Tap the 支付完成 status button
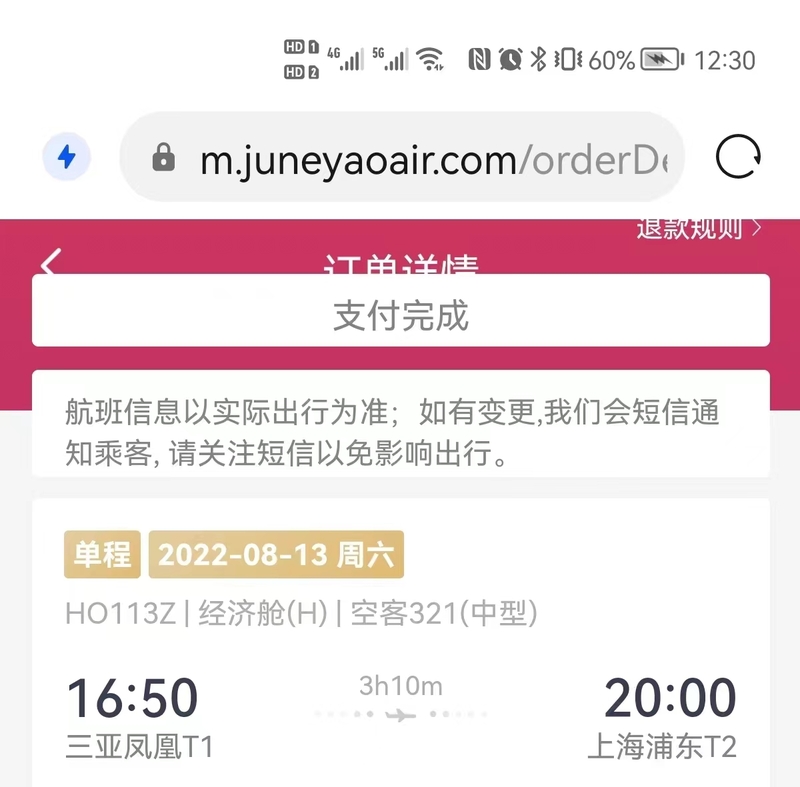800x787 pixels. coord(400,314)
